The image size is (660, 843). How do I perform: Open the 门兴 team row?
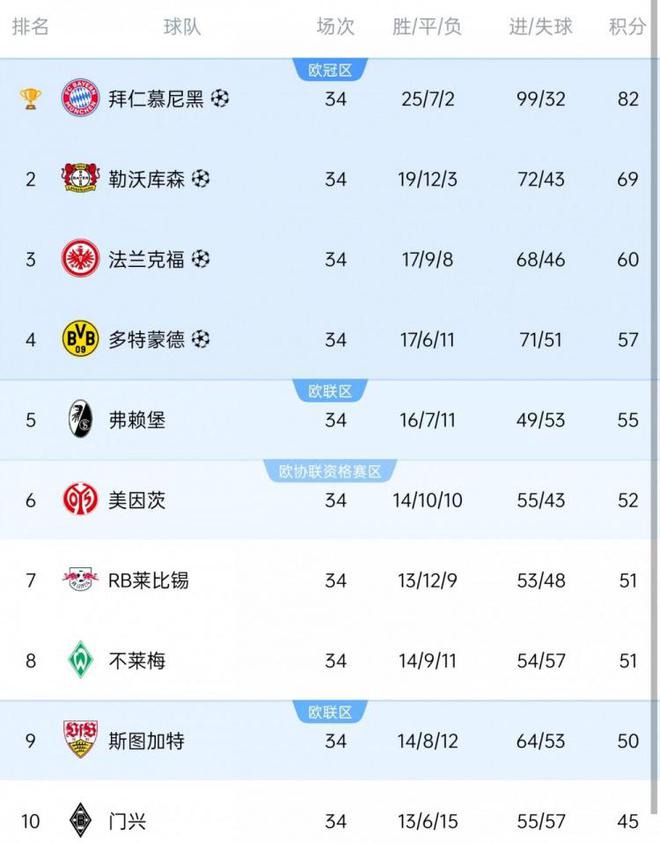tap(127, 821)
